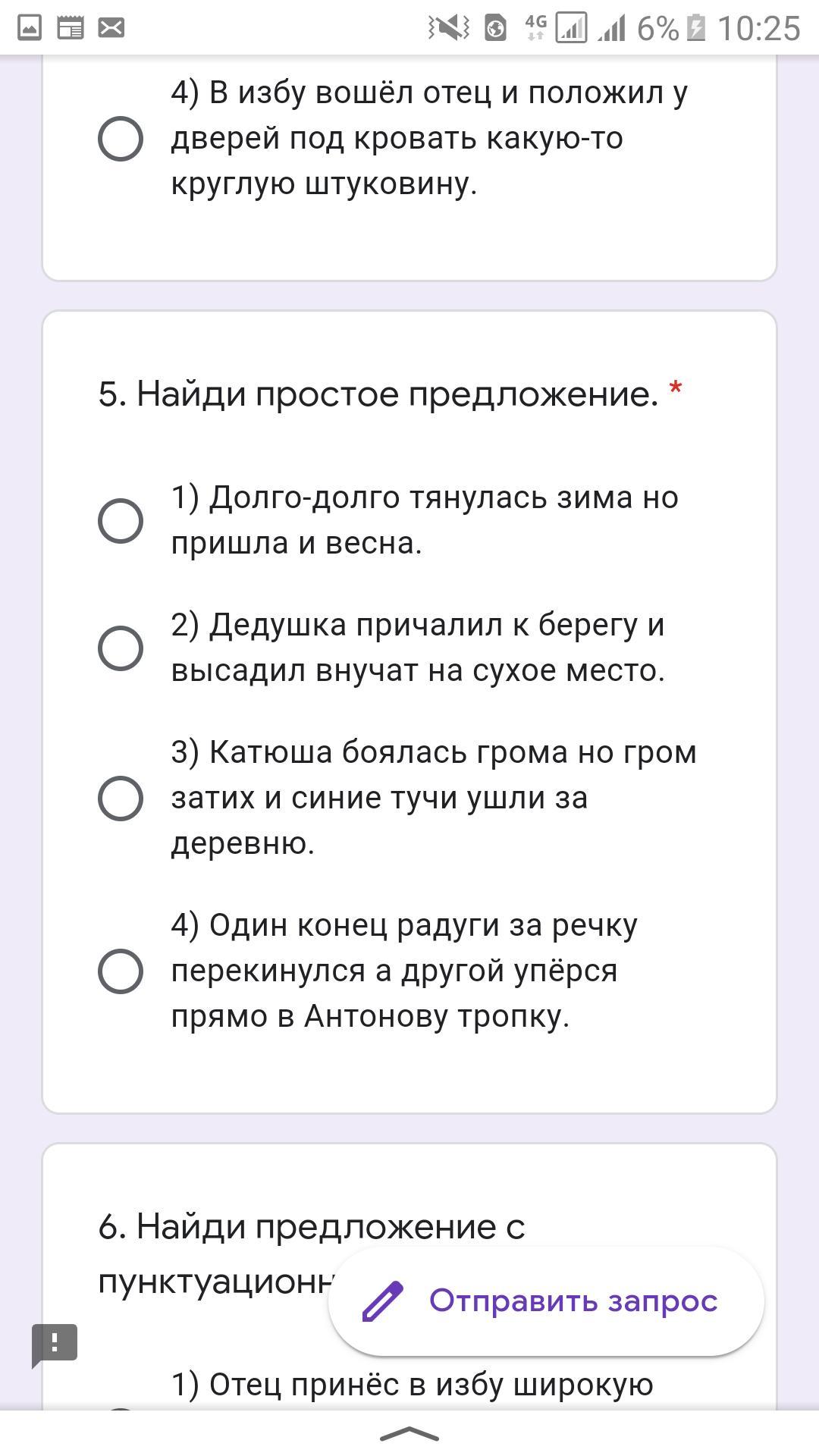The image size is (819, 1456).
Task: Open the report problem feedback icon
Action: pyautogui.click(x=55, y=1345)
